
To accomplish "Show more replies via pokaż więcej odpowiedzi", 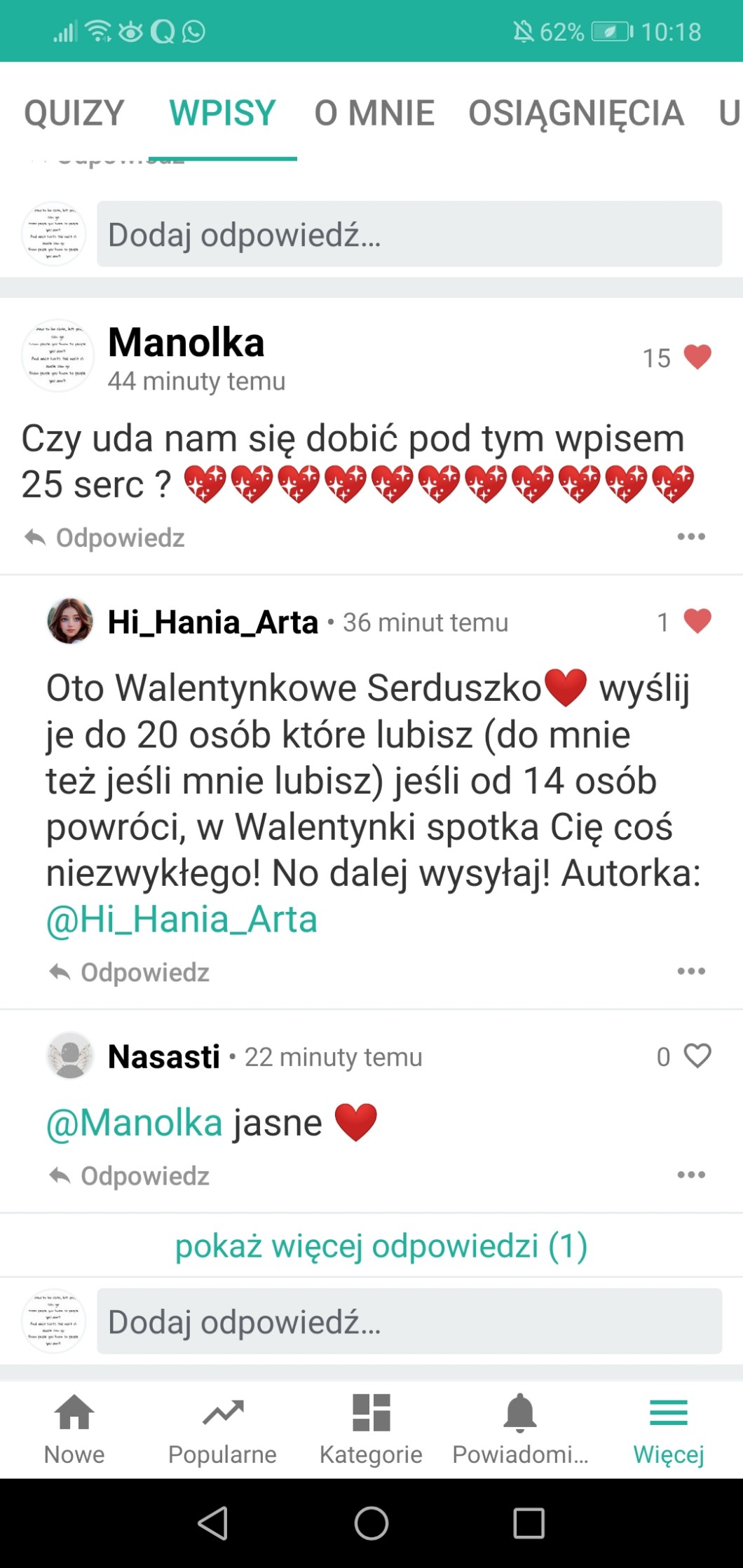I will coord(381,1246).
